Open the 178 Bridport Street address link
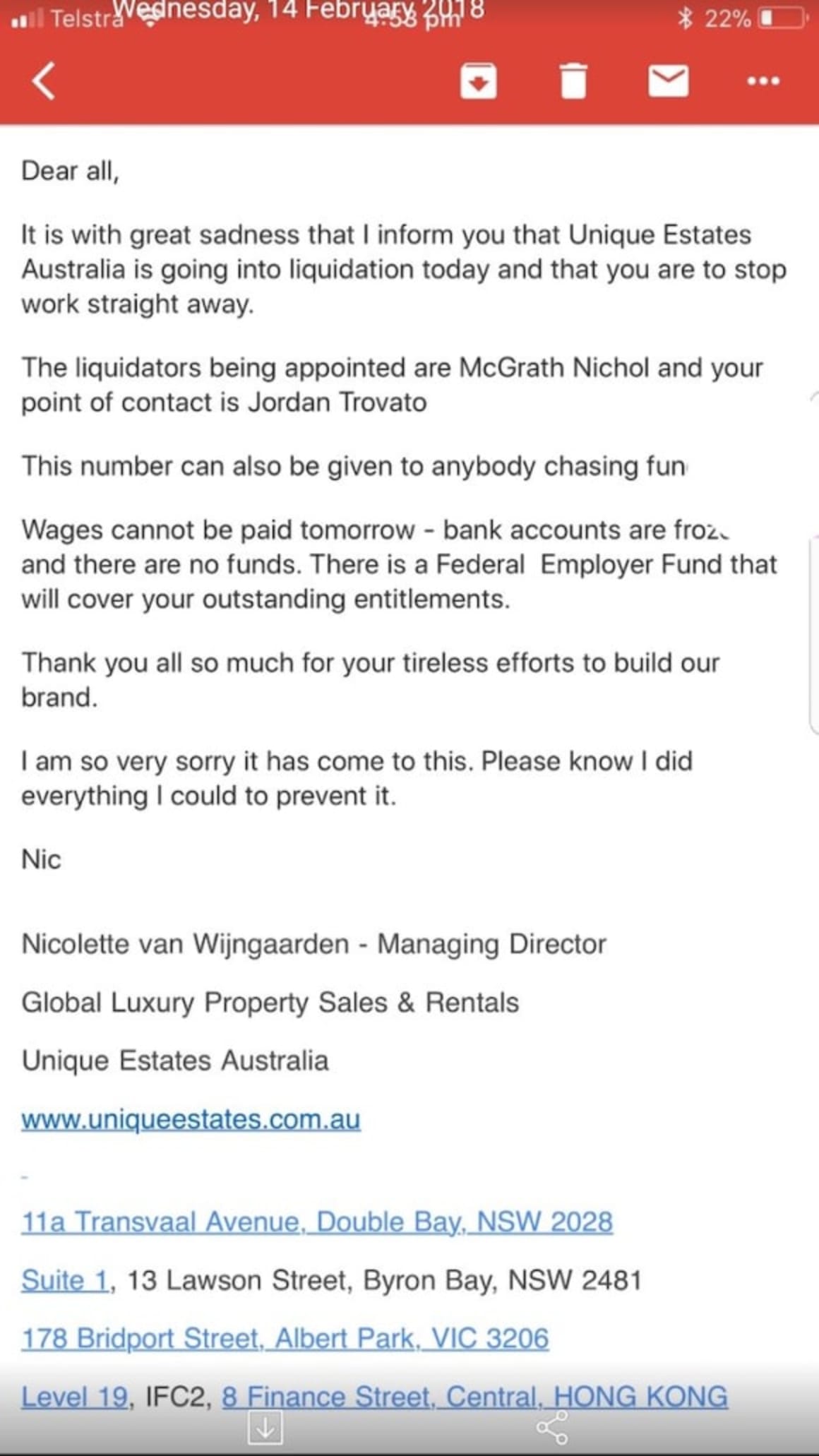The height and width of the screenshot is (1456, 819). click(285, 1338)
